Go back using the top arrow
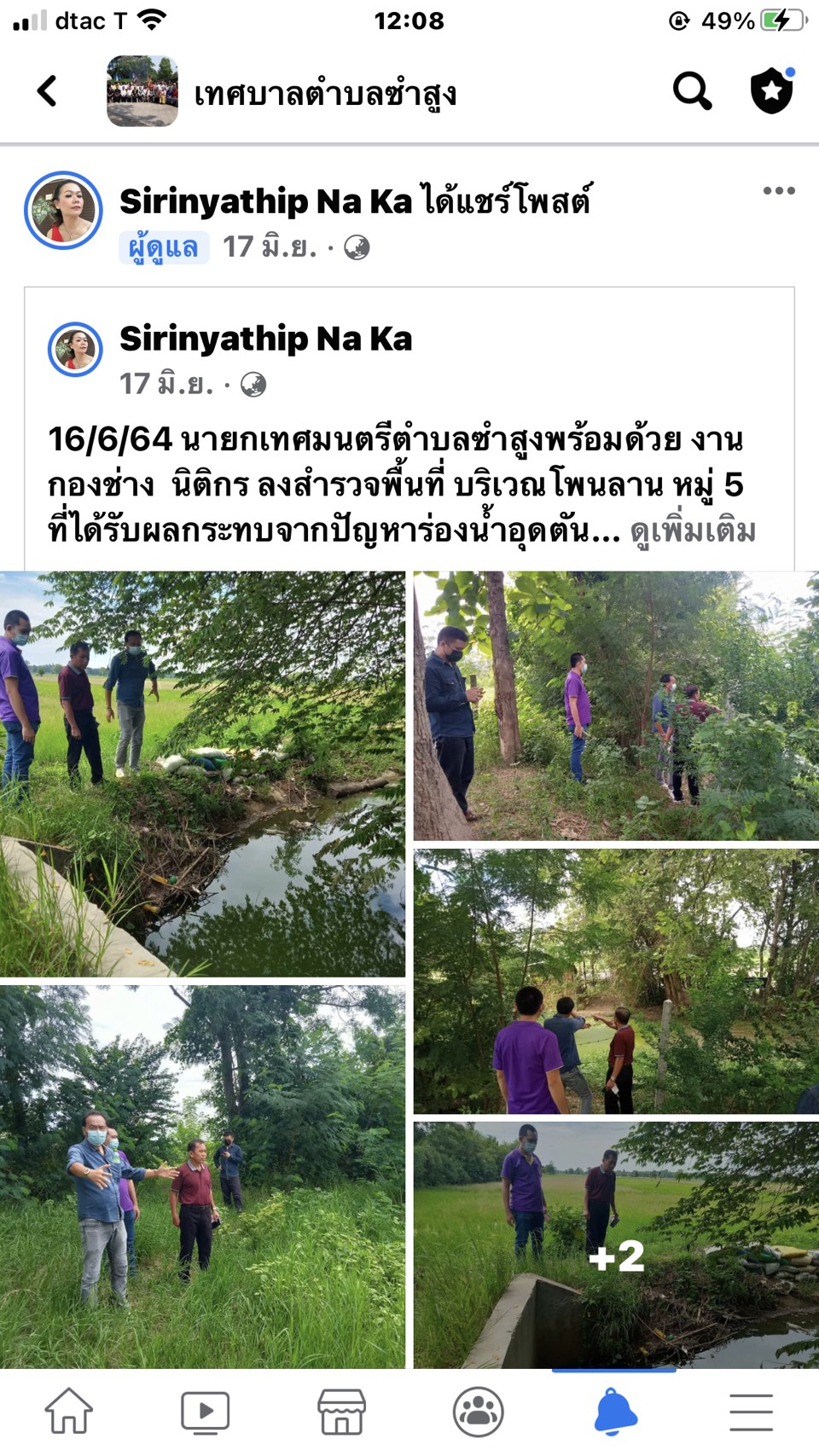819x1456 pixels. (48, 90)
